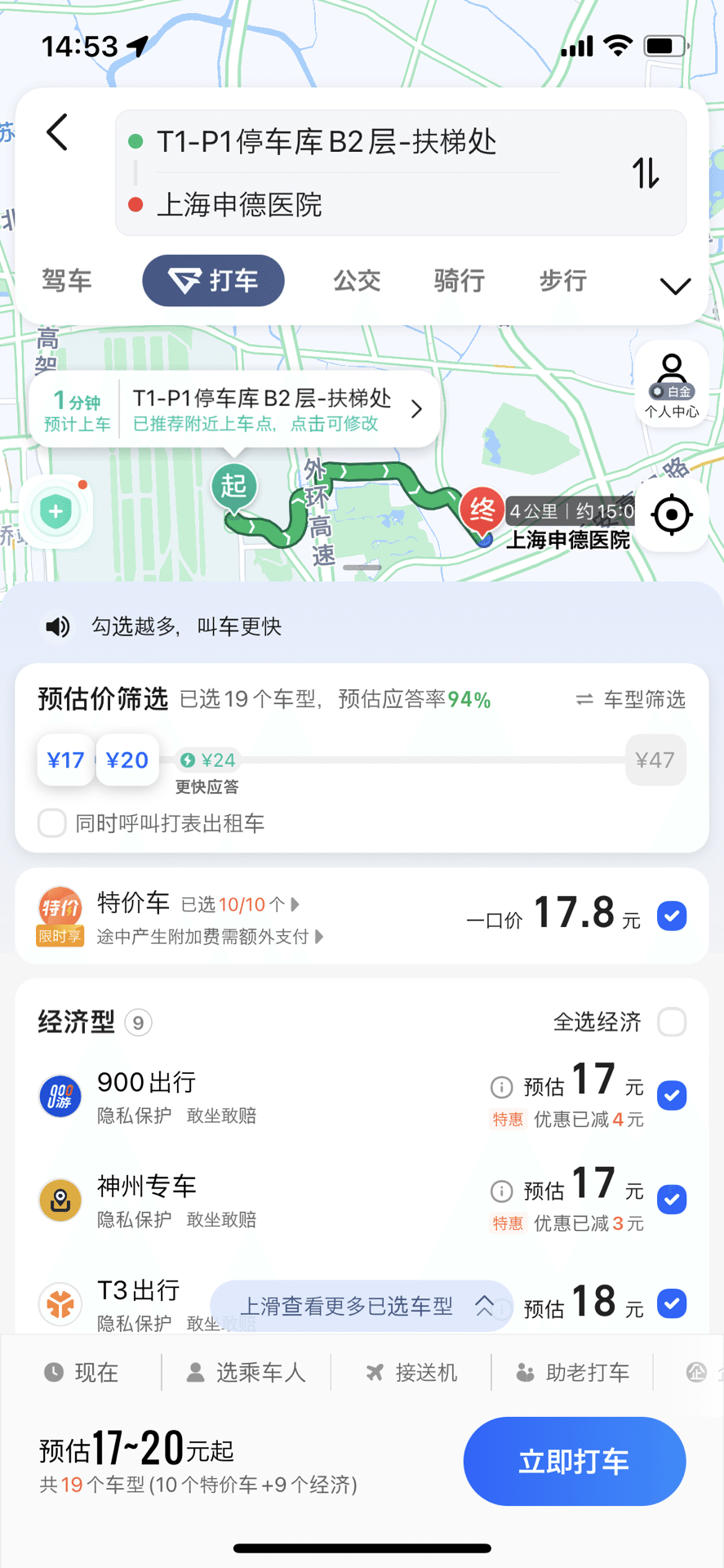The width and height of the screenshot is (724, 1568).
Task: Open 车型筛选 filter
Action: pyautogui.click(x=631, y=699)
